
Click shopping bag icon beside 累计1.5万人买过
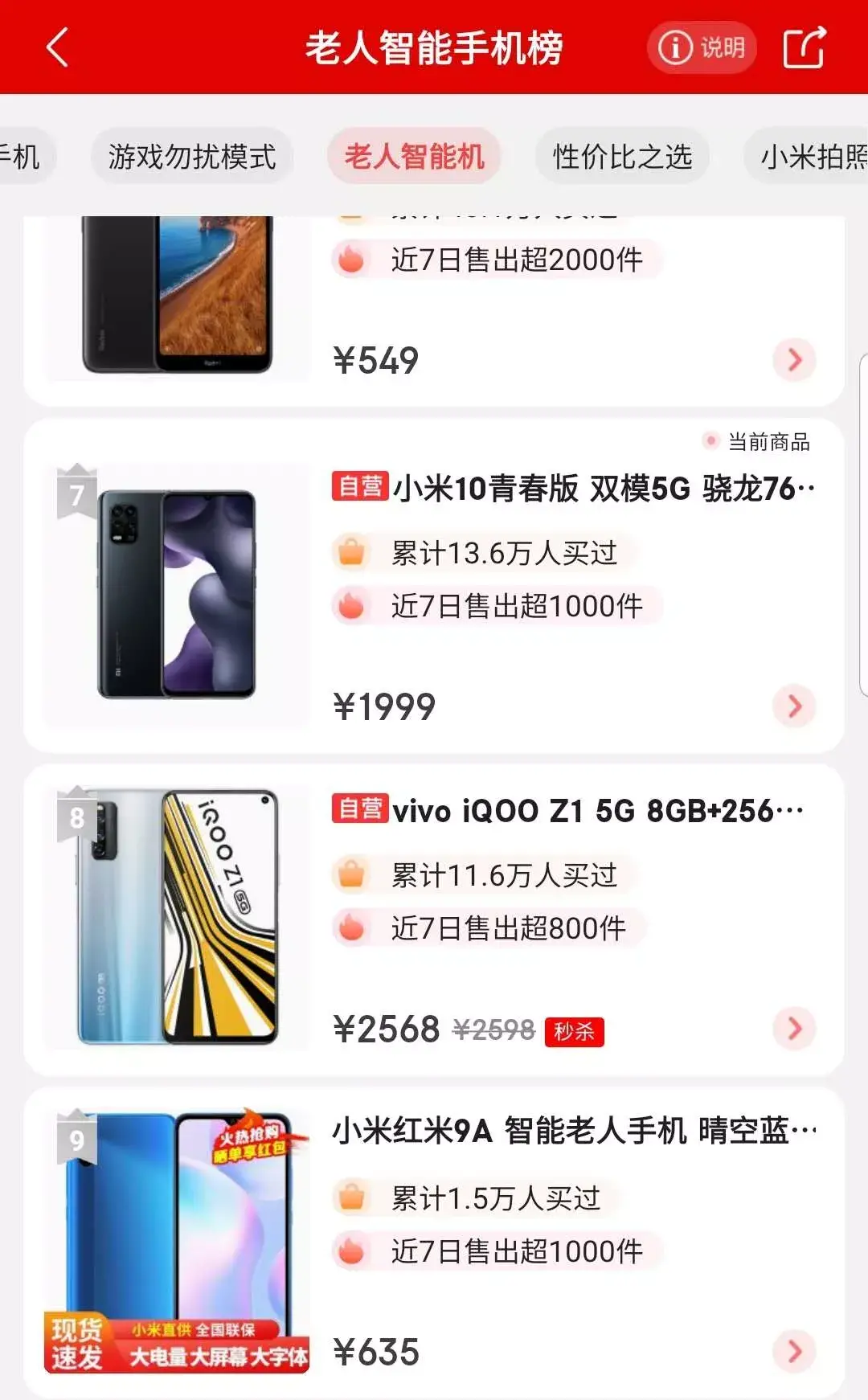[x=350, y=1196]
